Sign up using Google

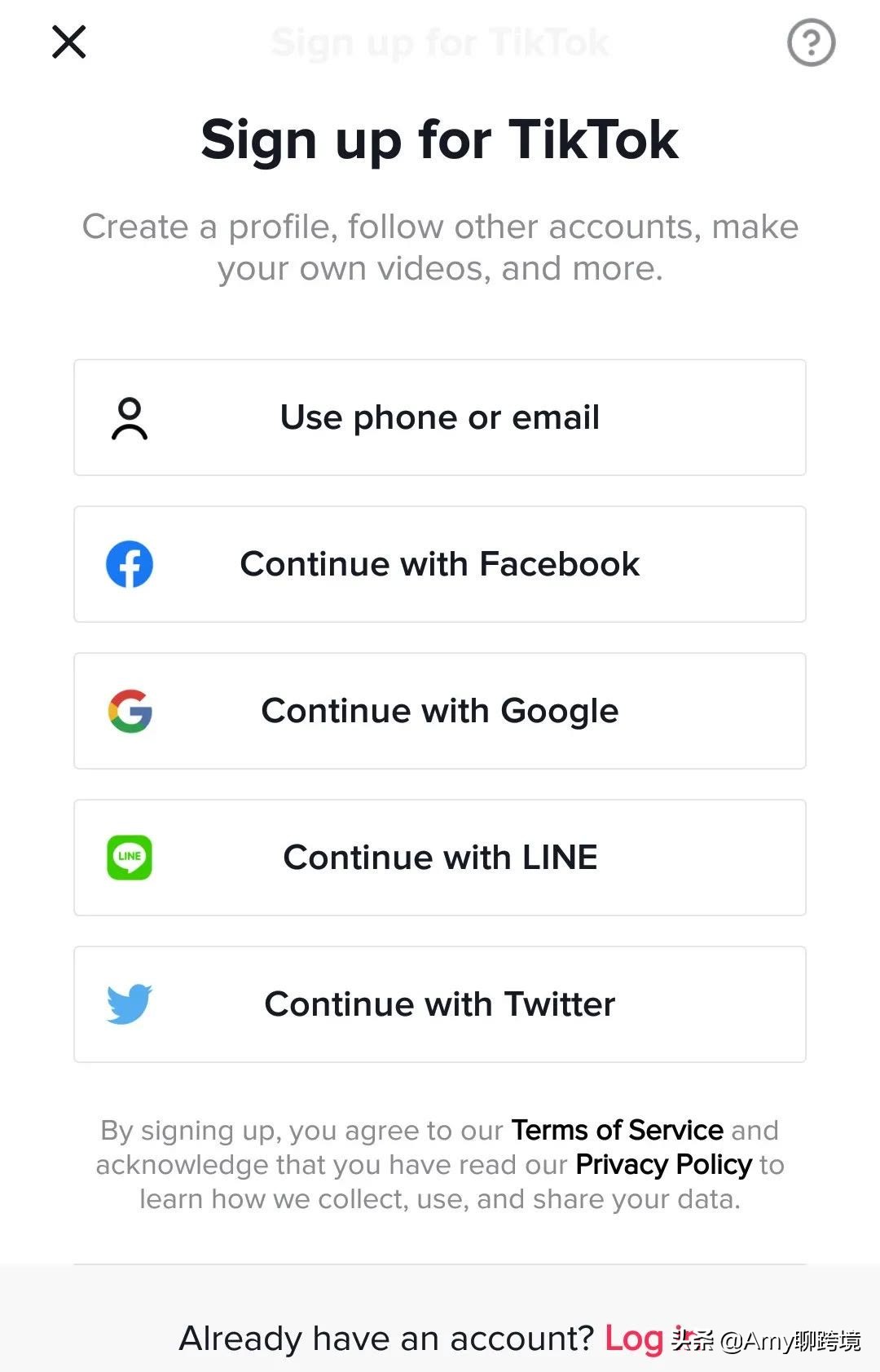[x=440, y=711]
